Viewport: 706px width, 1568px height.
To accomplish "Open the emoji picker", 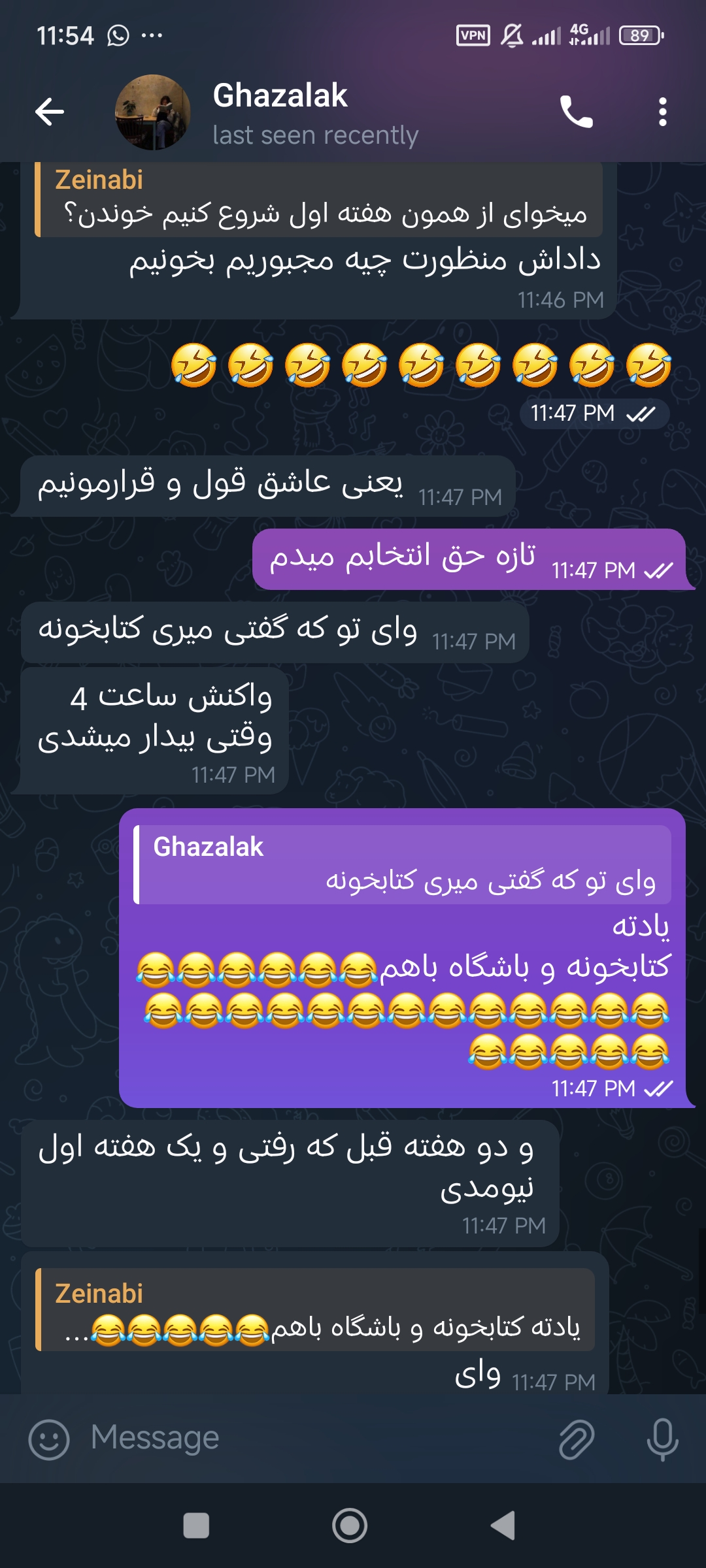I will pyautogui.click(x=49, y=1440).
